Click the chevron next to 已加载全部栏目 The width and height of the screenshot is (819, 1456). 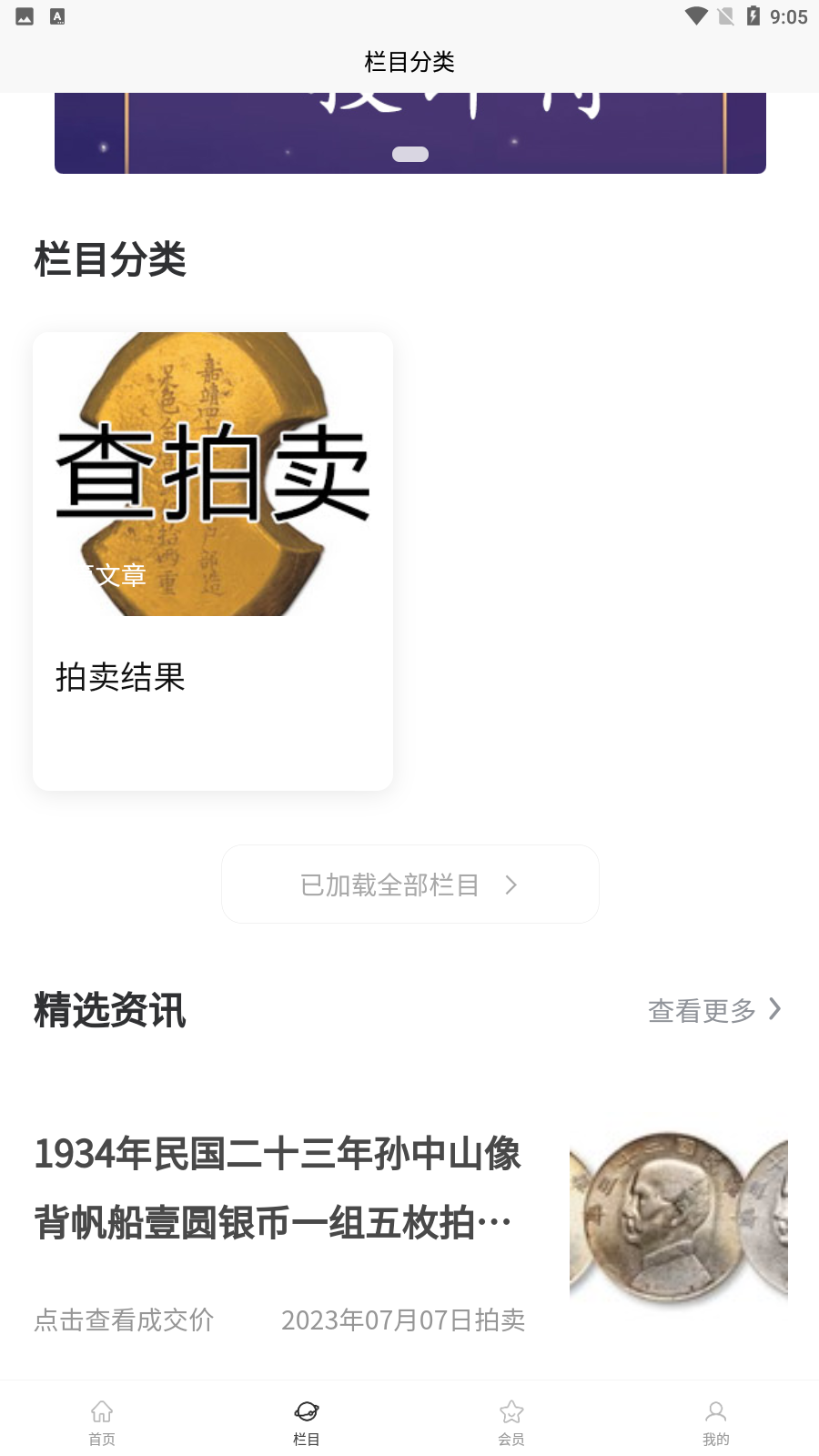[511, 884]
